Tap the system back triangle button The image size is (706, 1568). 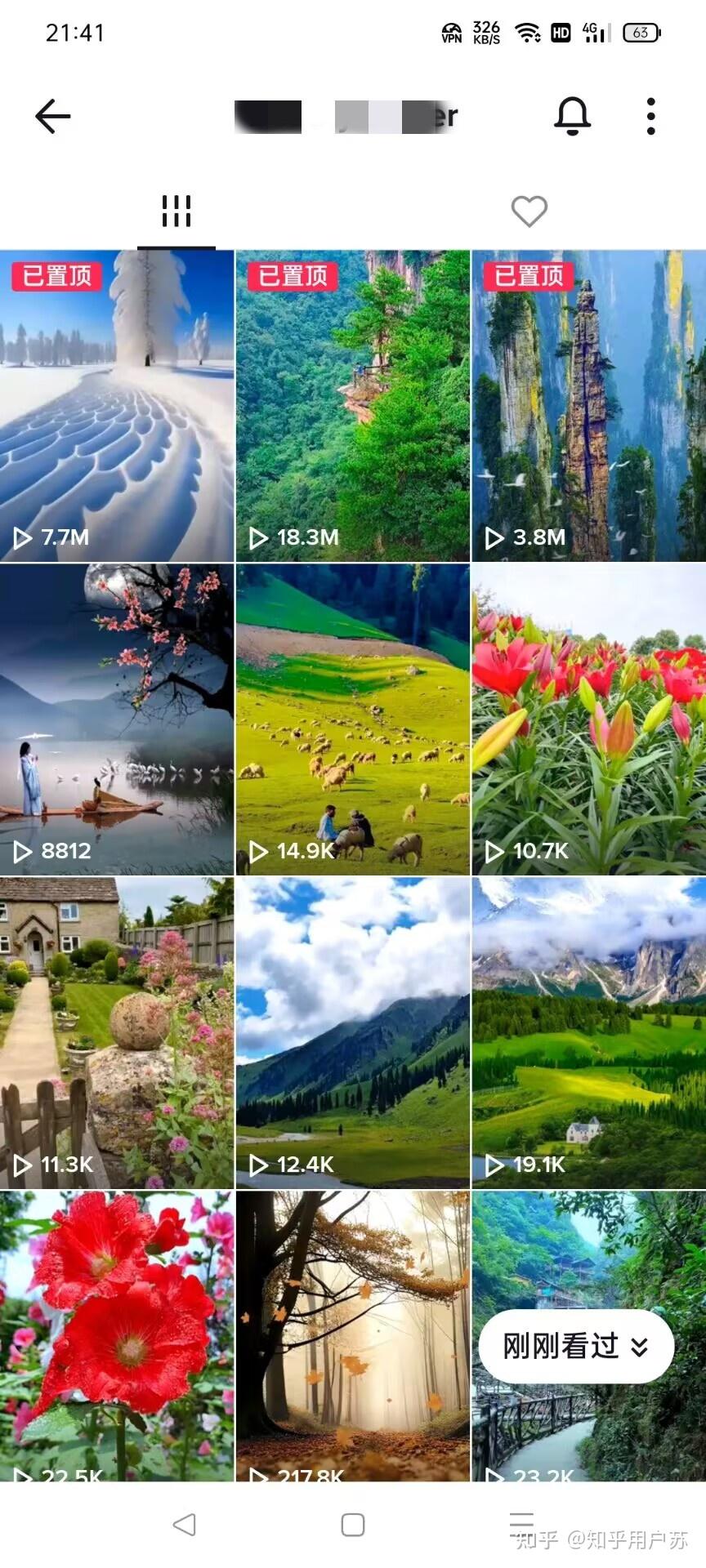tap(185, 1525)
